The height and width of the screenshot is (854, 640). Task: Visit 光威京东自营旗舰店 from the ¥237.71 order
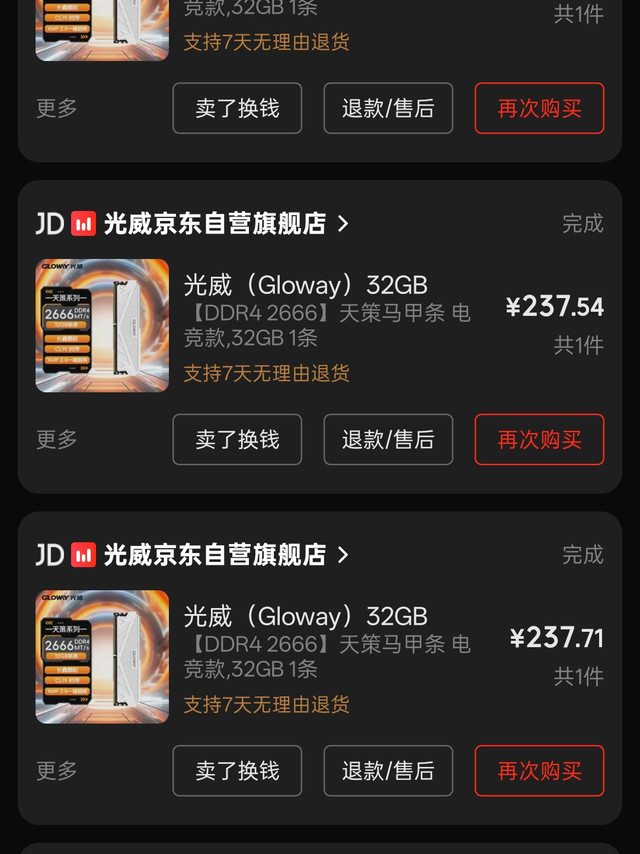(x=215, y=554)
